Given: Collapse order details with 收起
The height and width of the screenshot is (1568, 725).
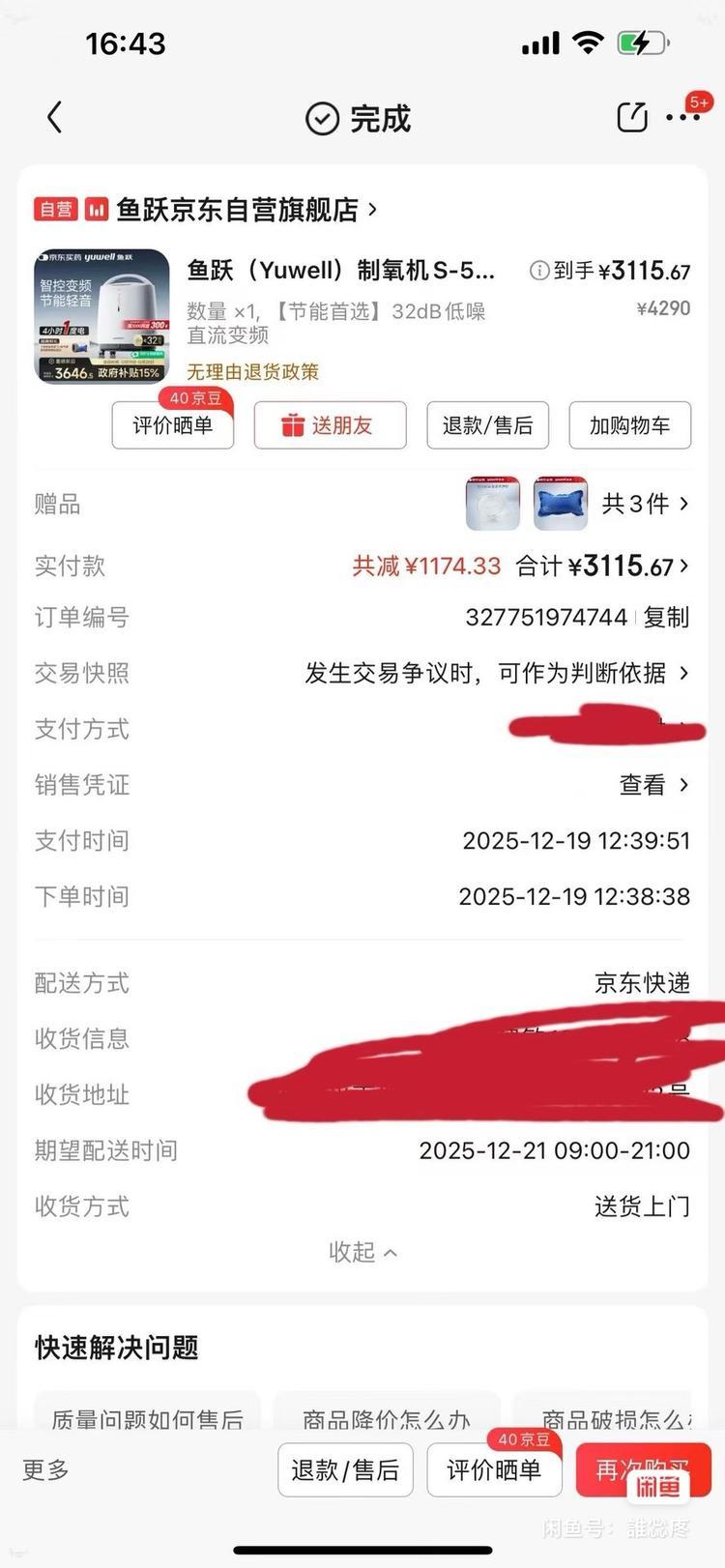Looking at the screenshot, I should 362,1252.
